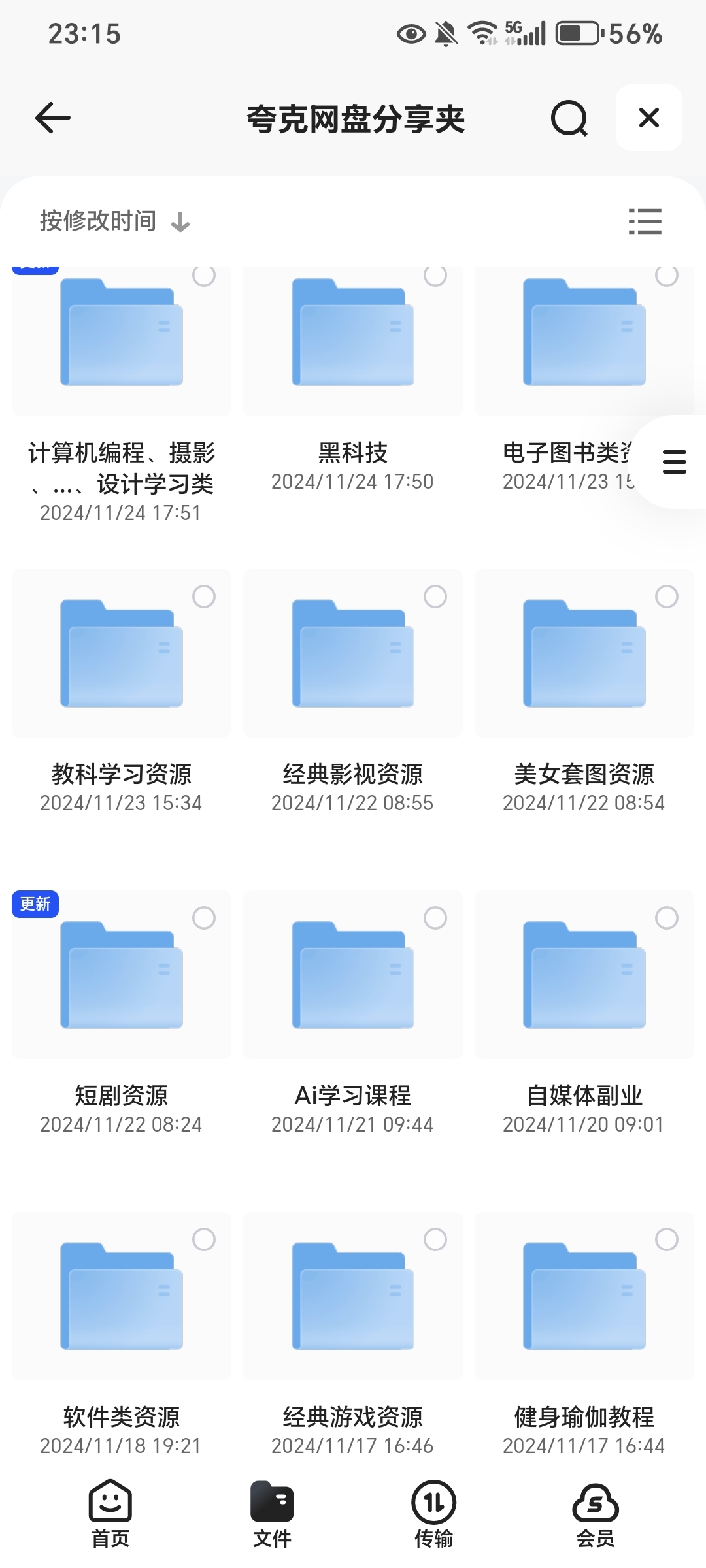The width and height of the screenshot is (706, 1568).
Task: Select the 软件类资源 folder checkbox
Action: 204,1239
